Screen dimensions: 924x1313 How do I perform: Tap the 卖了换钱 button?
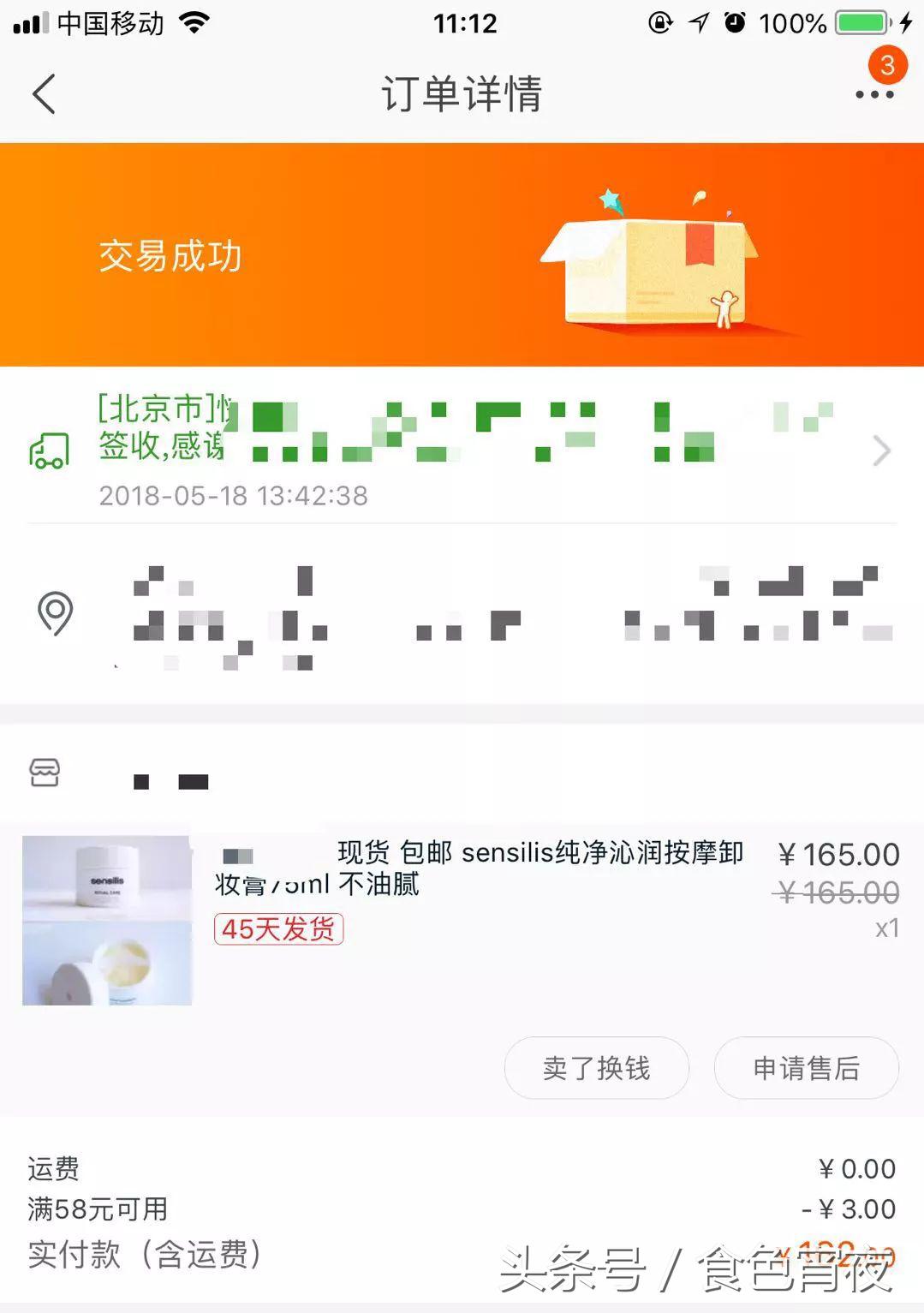click(595, 1068)
